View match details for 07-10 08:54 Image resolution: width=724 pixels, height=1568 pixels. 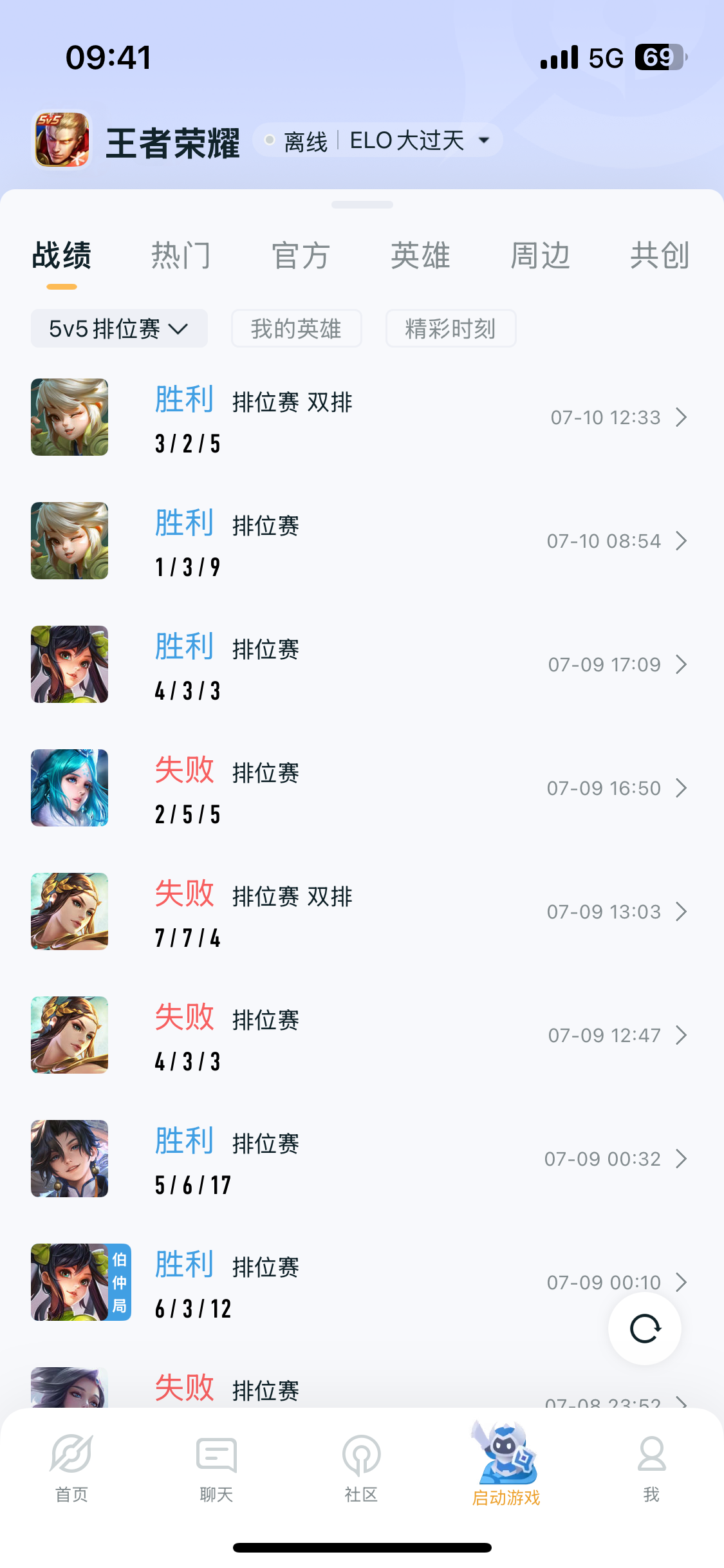[362, 541]
